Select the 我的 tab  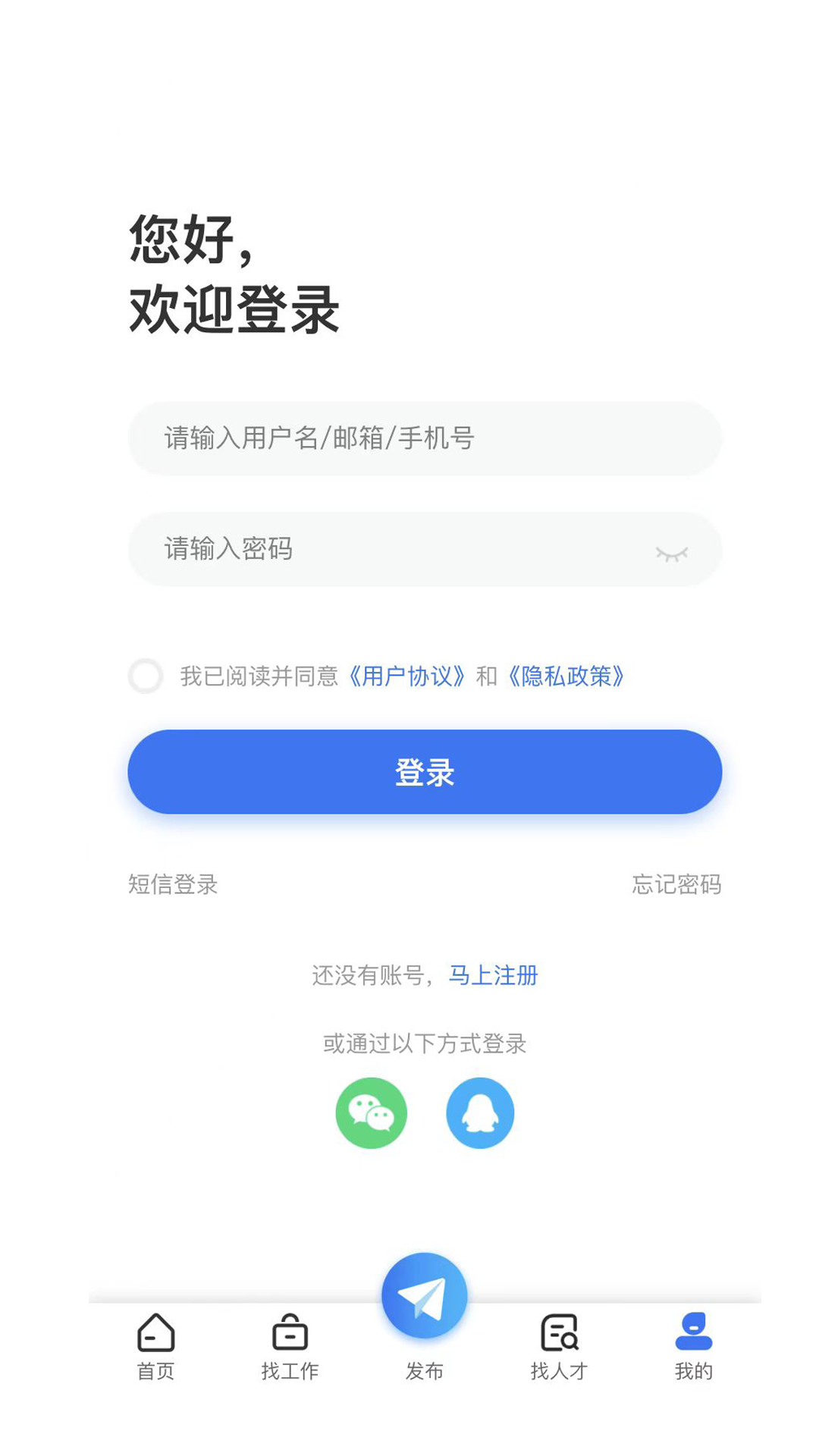[694, 1348]
